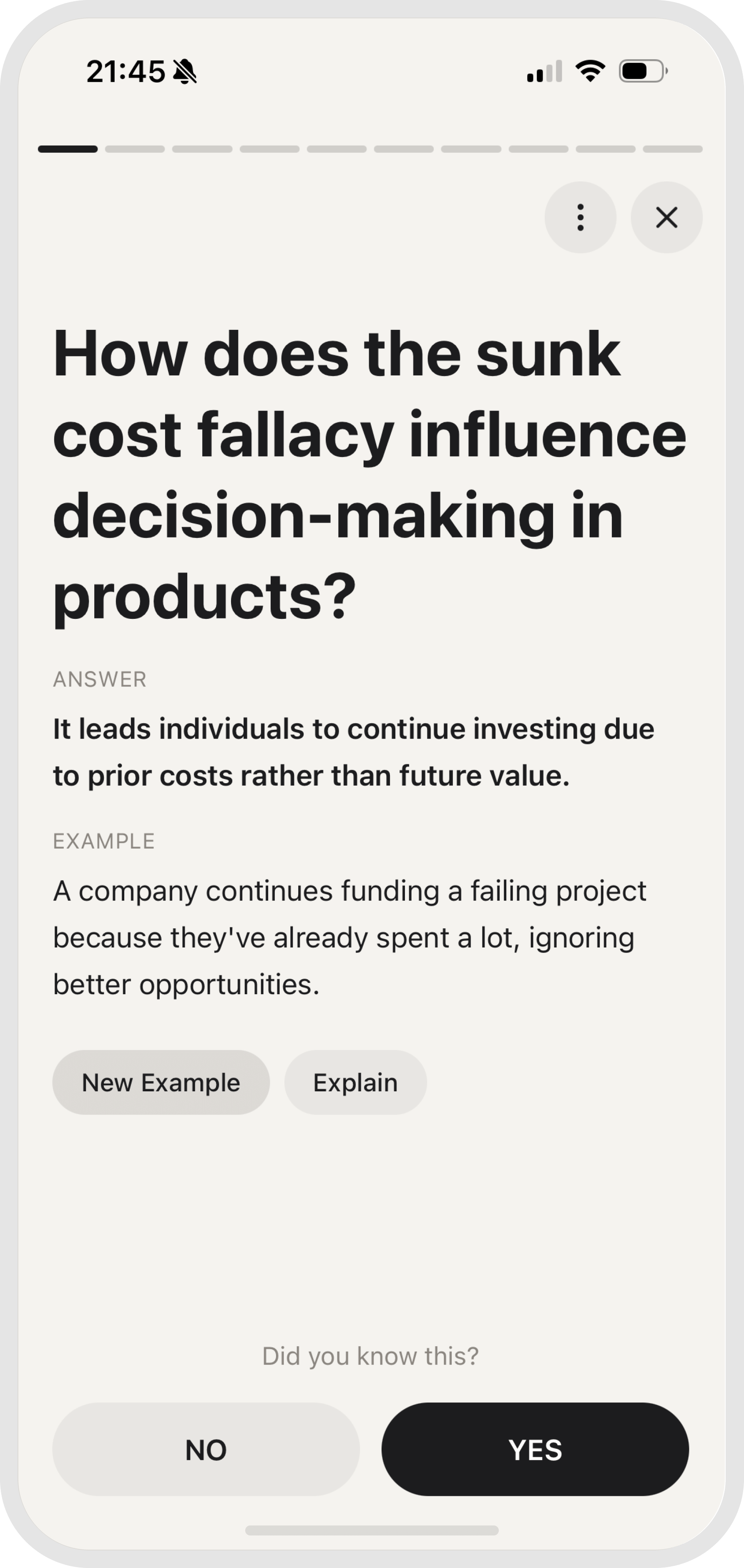The width and height of the screenshot is (744, 1568).
Task: Open the three-dot options menu
Action: [580, 217]
